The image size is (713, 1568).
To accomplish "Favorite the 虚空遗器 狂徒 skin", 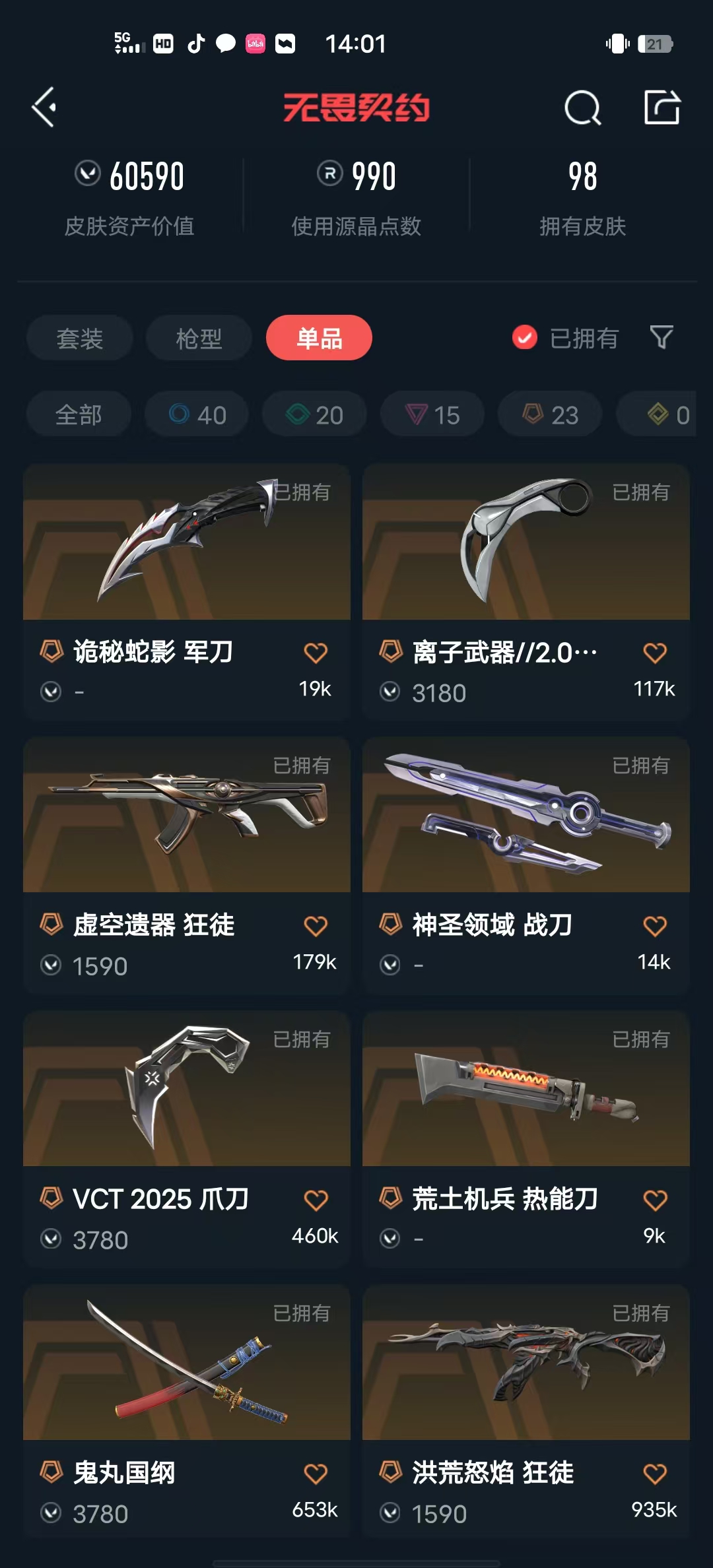I will (316, 926).
